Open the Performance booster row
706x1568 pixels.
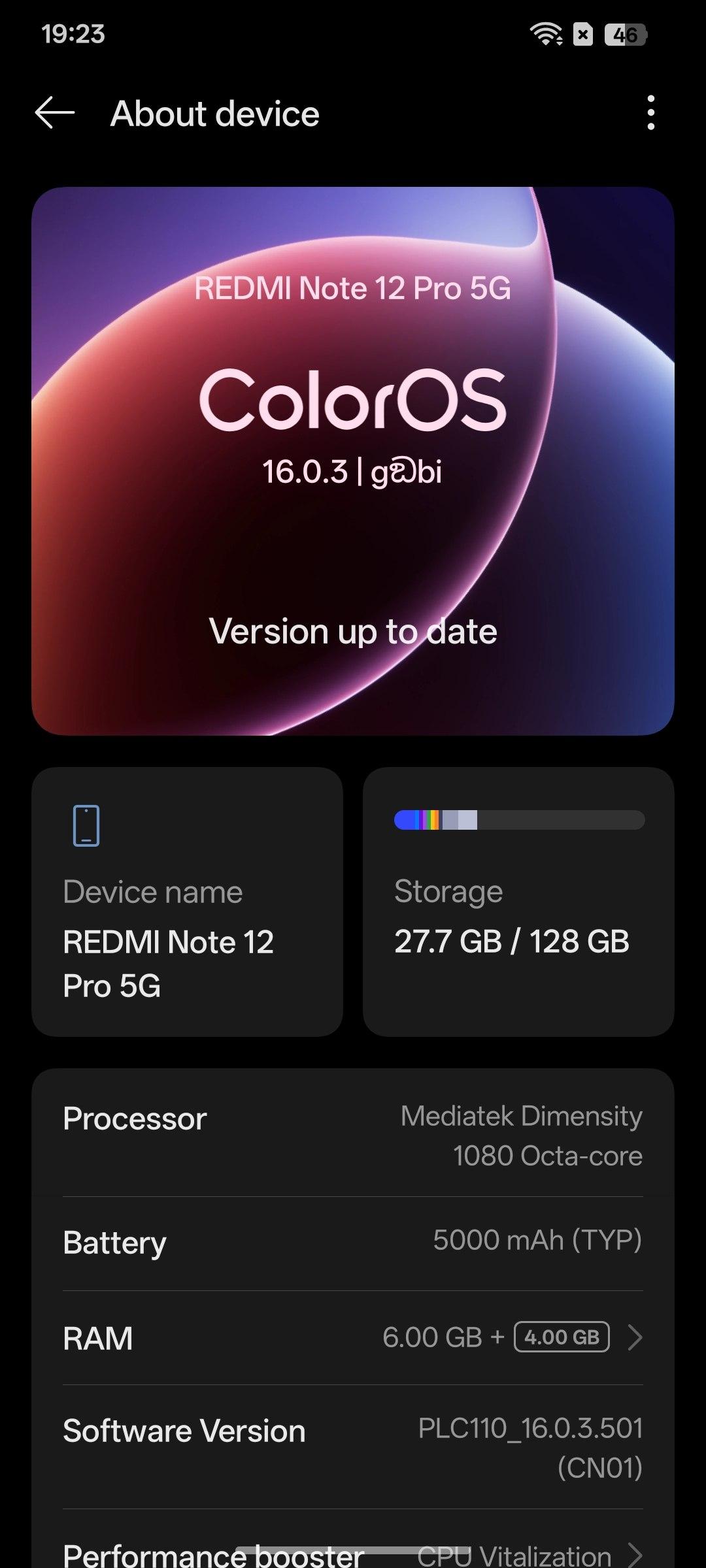pos(353,1554)
